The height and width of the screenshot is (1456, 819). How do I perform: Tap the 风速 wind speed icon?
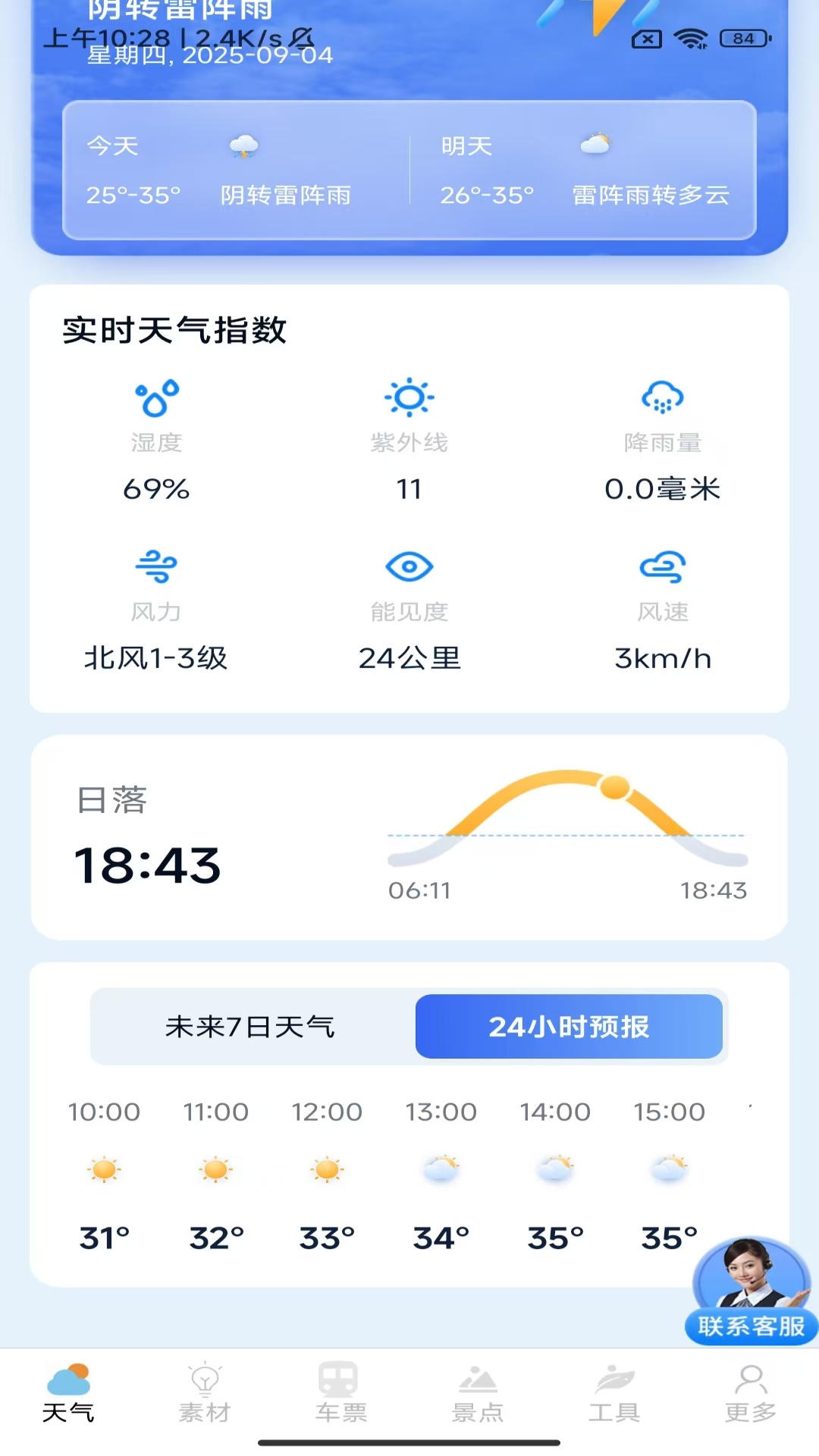pos(664,566)
